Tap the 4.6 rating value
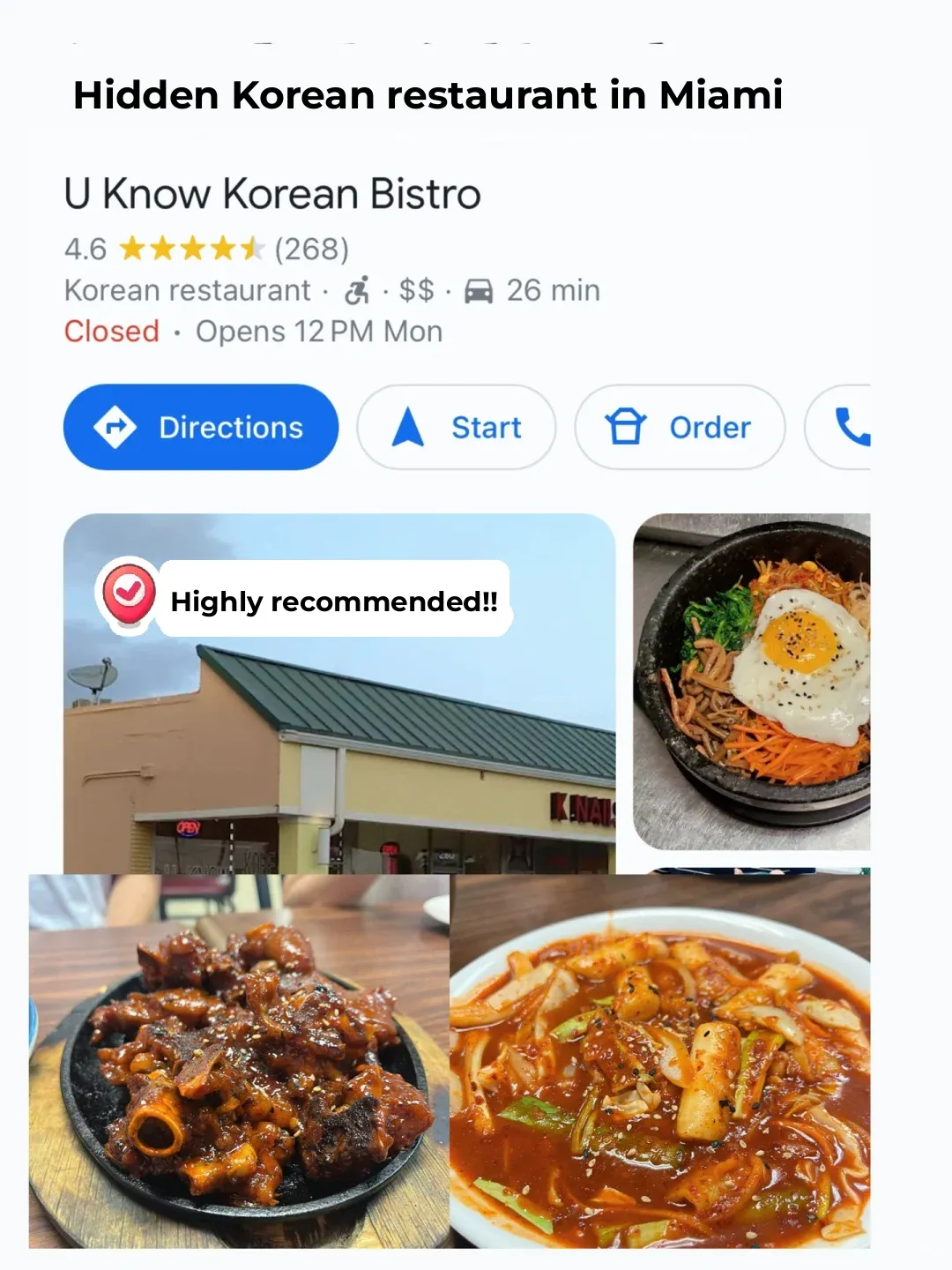Screen dimensions: 952x1270 (x=85, y=248)
